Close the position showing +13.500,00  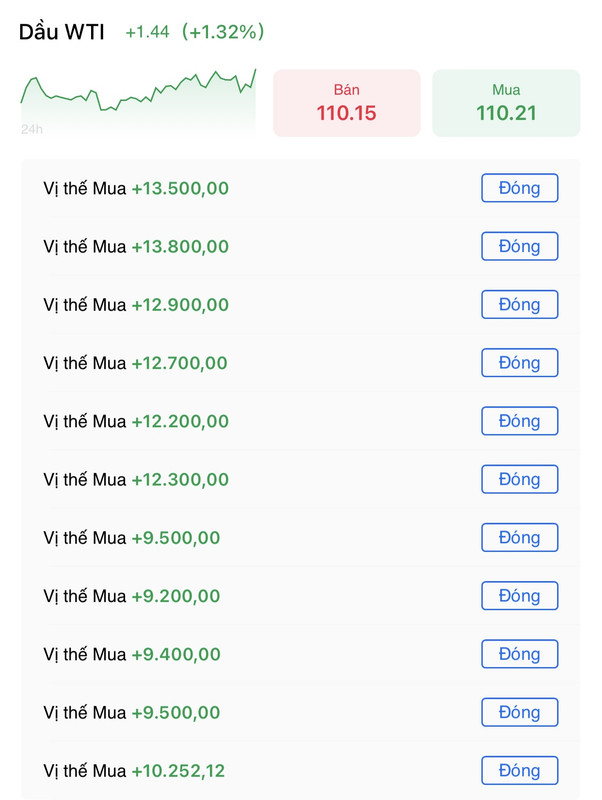pos(519,188)
